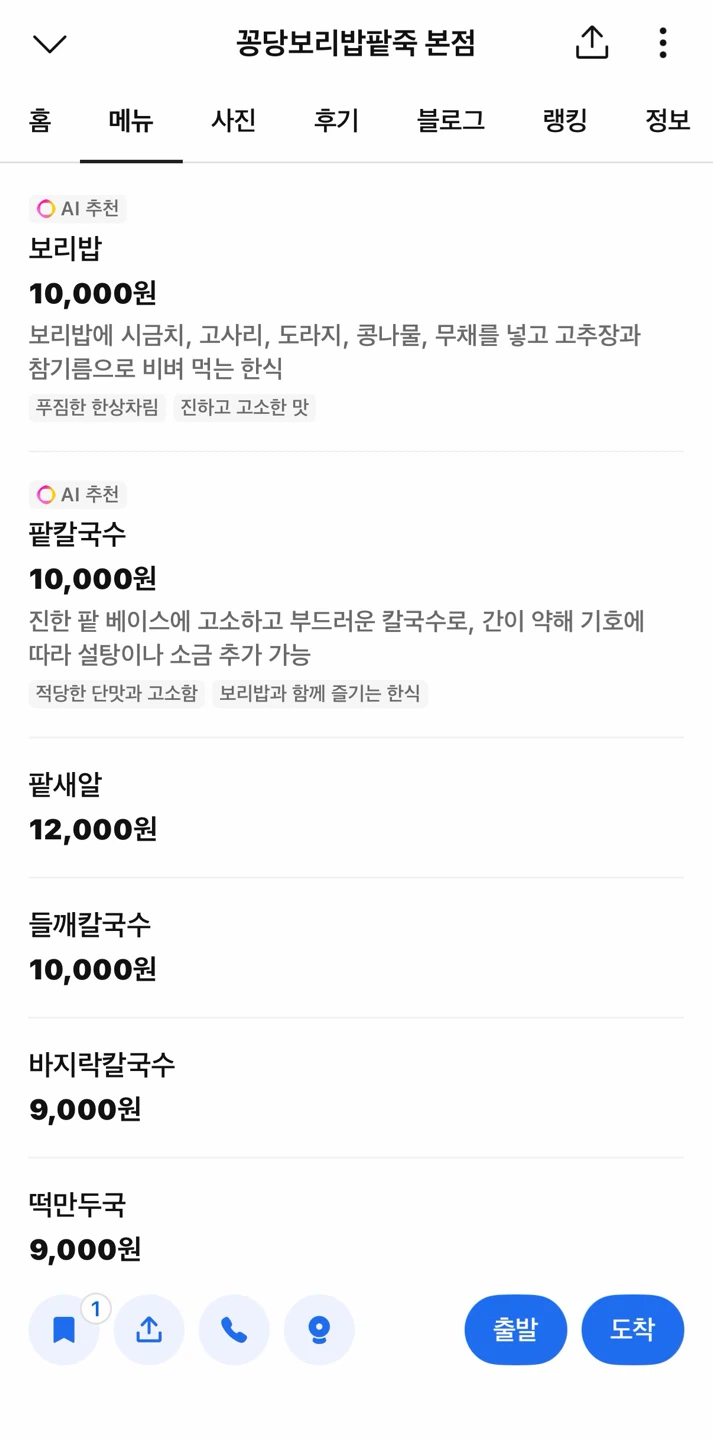Screen dimensions: 713x1440
Task: Call the restaurant with the phone icon
Action: coord(234,1330)
